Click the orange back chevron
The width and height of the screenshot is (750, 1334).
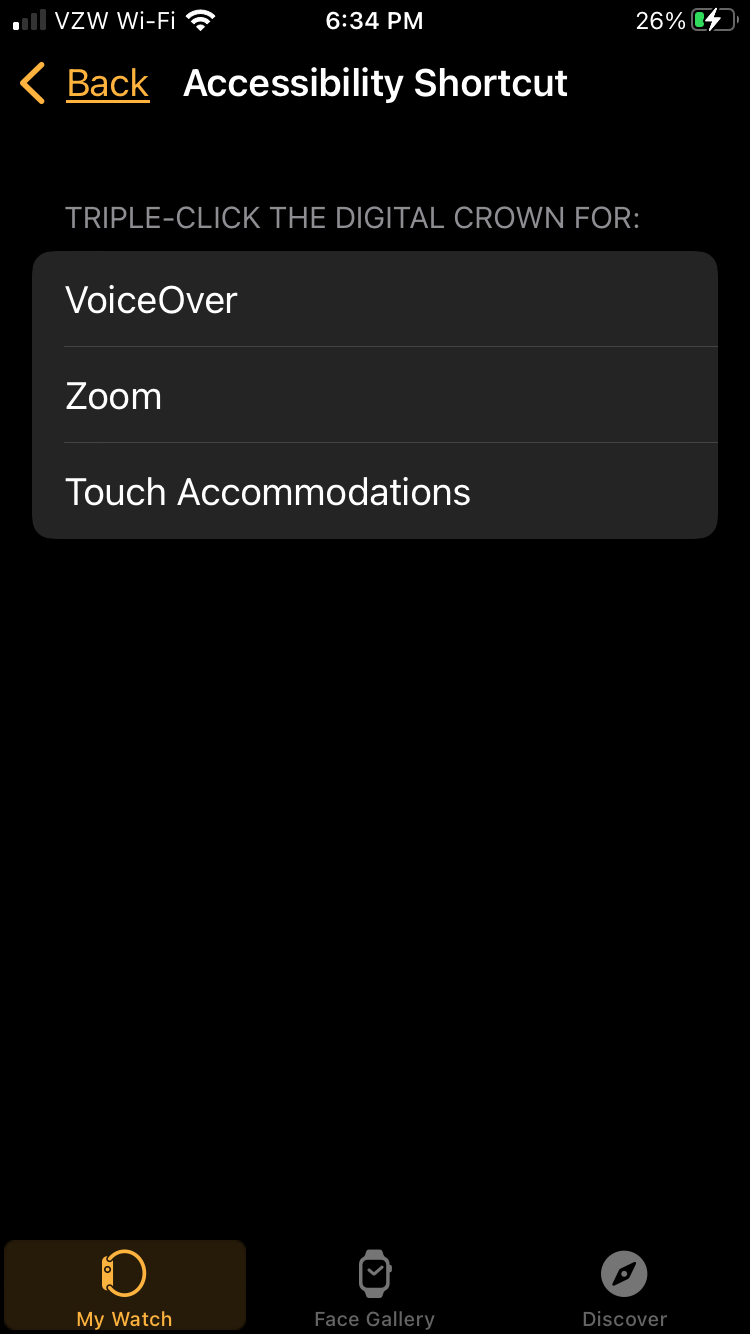(31, 83)
